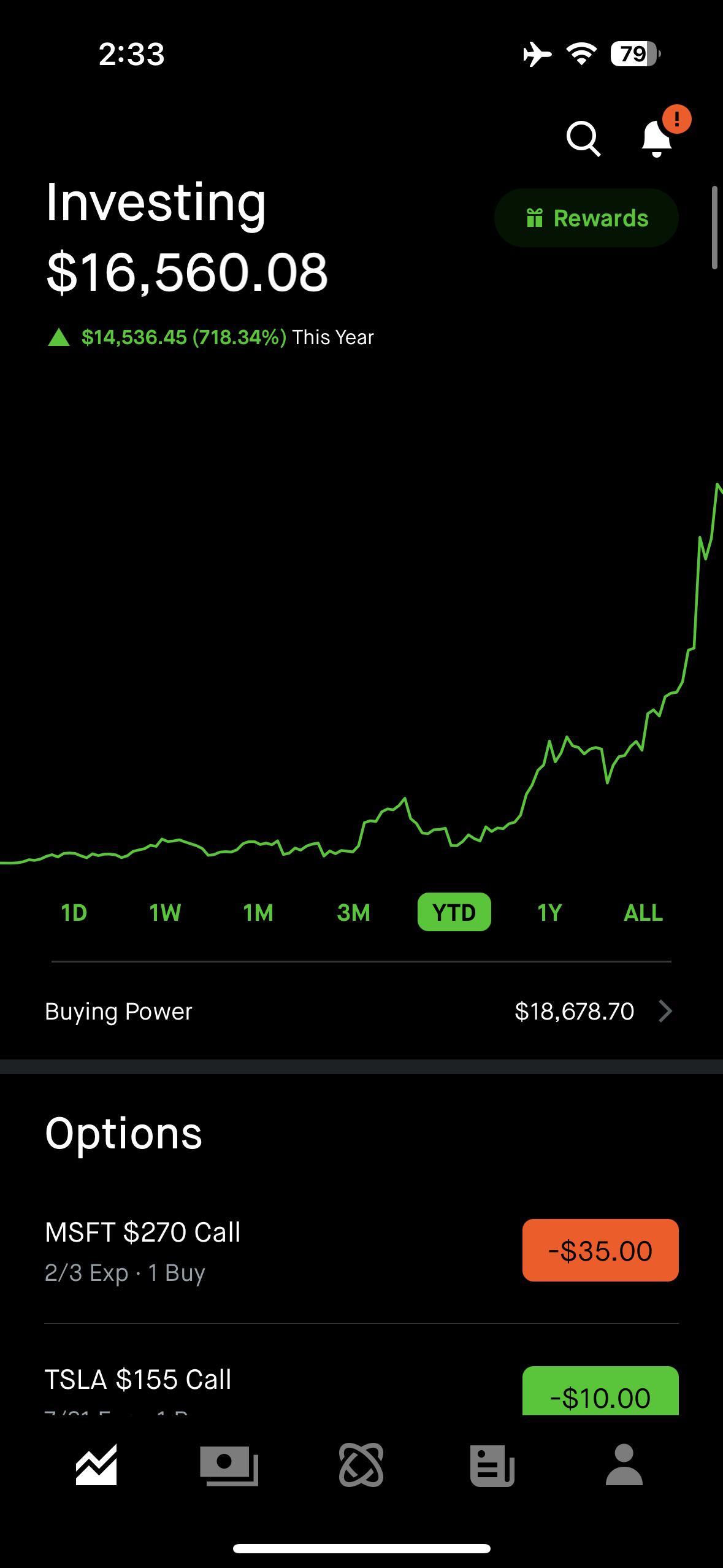The image size is (723, 1568).
Task: Show the 1M chart range
Action: (x=258, y=913)
